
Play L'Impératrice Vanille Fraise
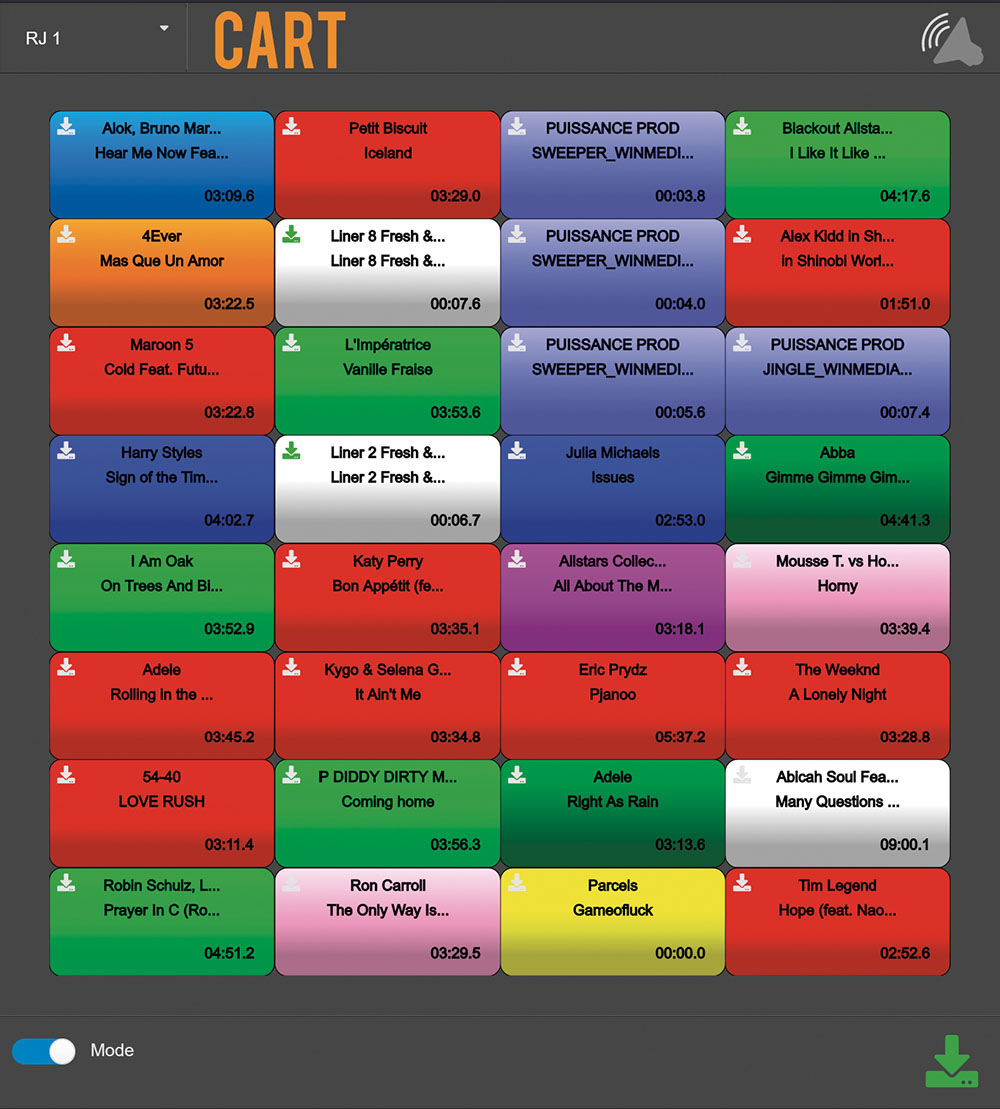[x=387, y=381]
